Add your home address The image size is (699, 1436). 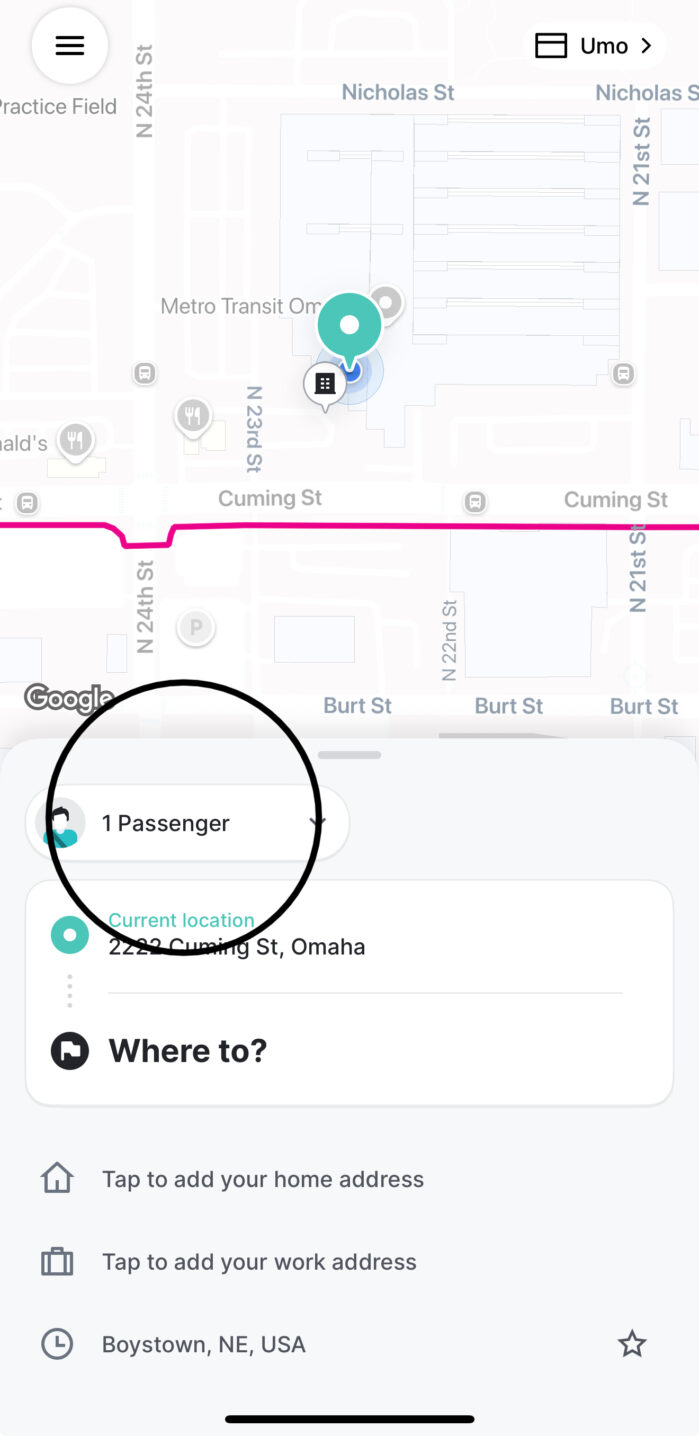pyautogui.click(x=262, y=1179)
